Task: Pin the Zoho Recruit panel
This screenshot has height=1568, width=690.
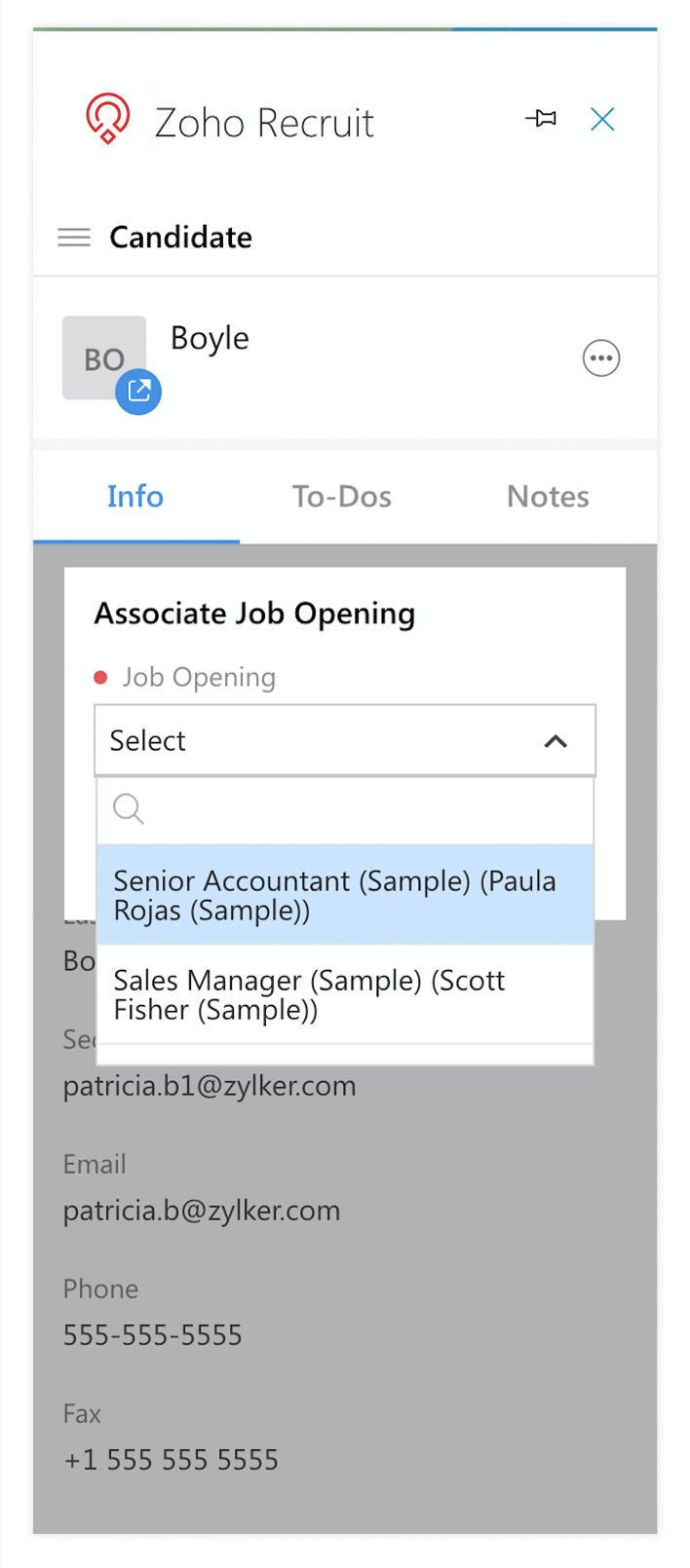Action: coord(541,119)
